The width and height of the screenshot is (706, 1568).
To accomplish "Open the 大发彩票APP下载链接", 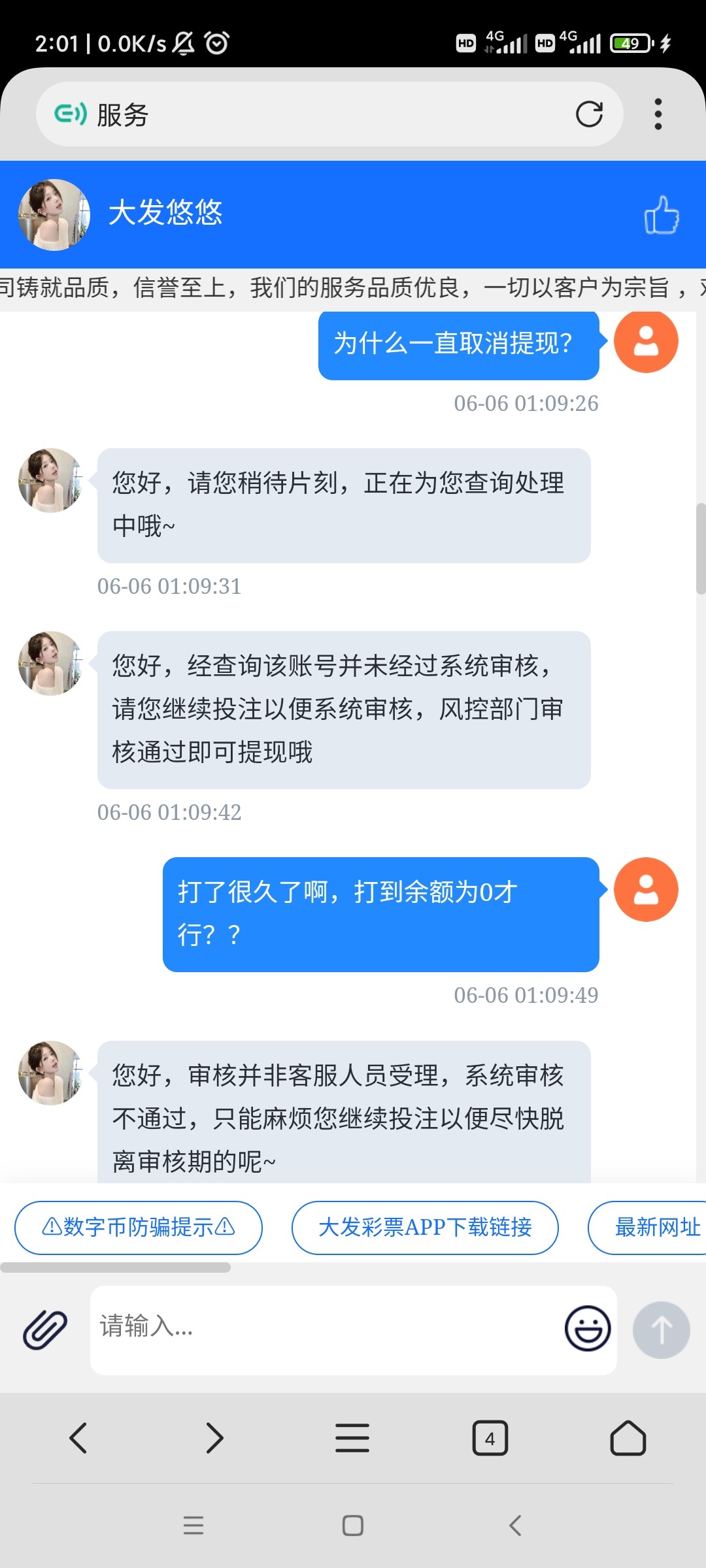I will pyautogui.click(x=424, y=1227).
